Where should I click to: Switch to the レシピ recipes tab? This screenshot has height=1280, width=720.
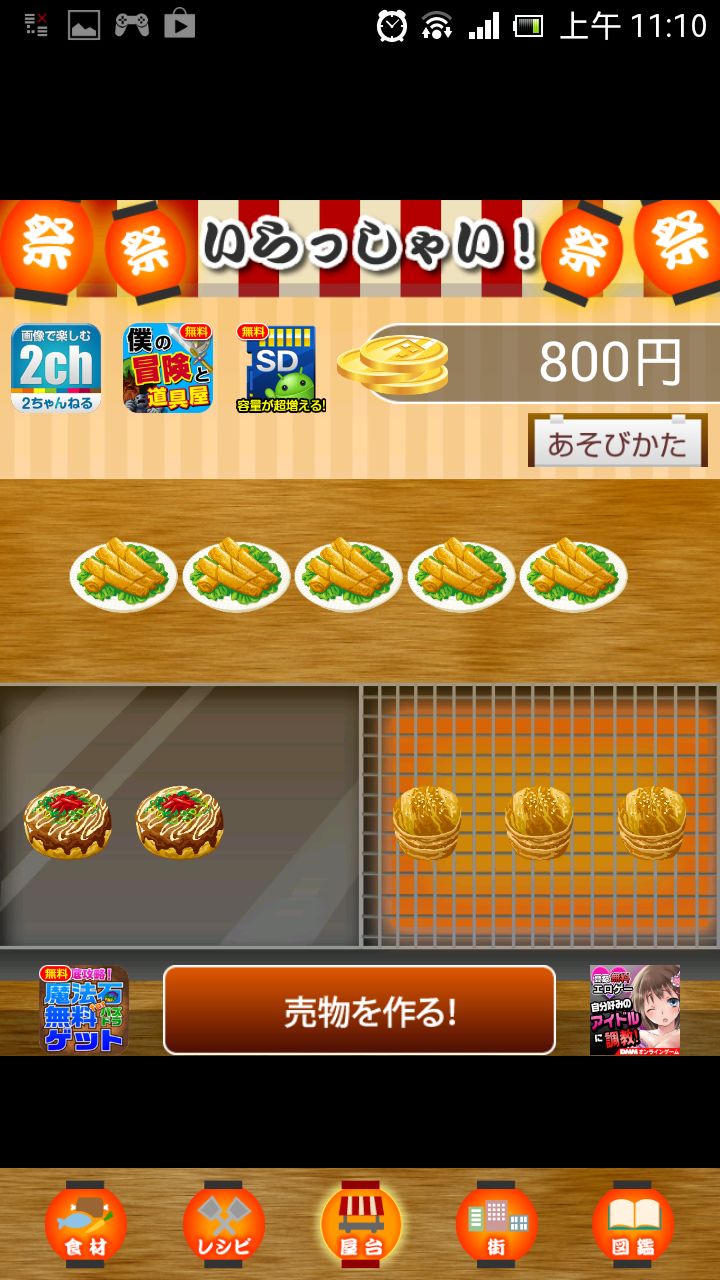pos(223,1224)
